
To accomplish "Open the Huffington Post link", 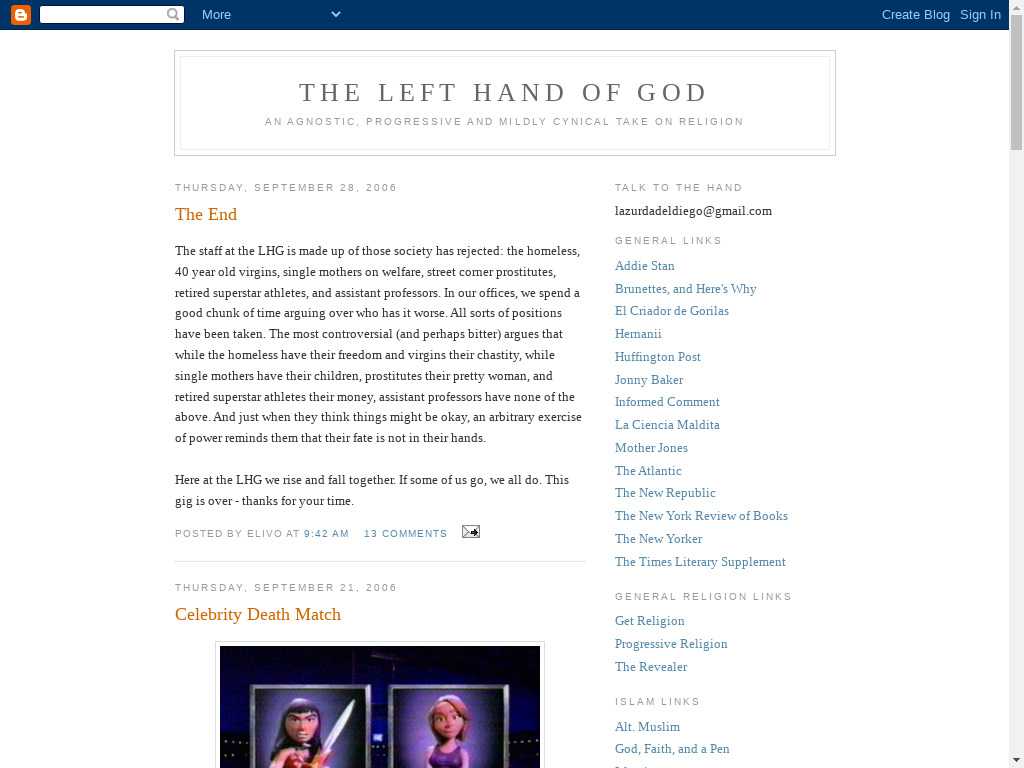I will pos(658,357).
